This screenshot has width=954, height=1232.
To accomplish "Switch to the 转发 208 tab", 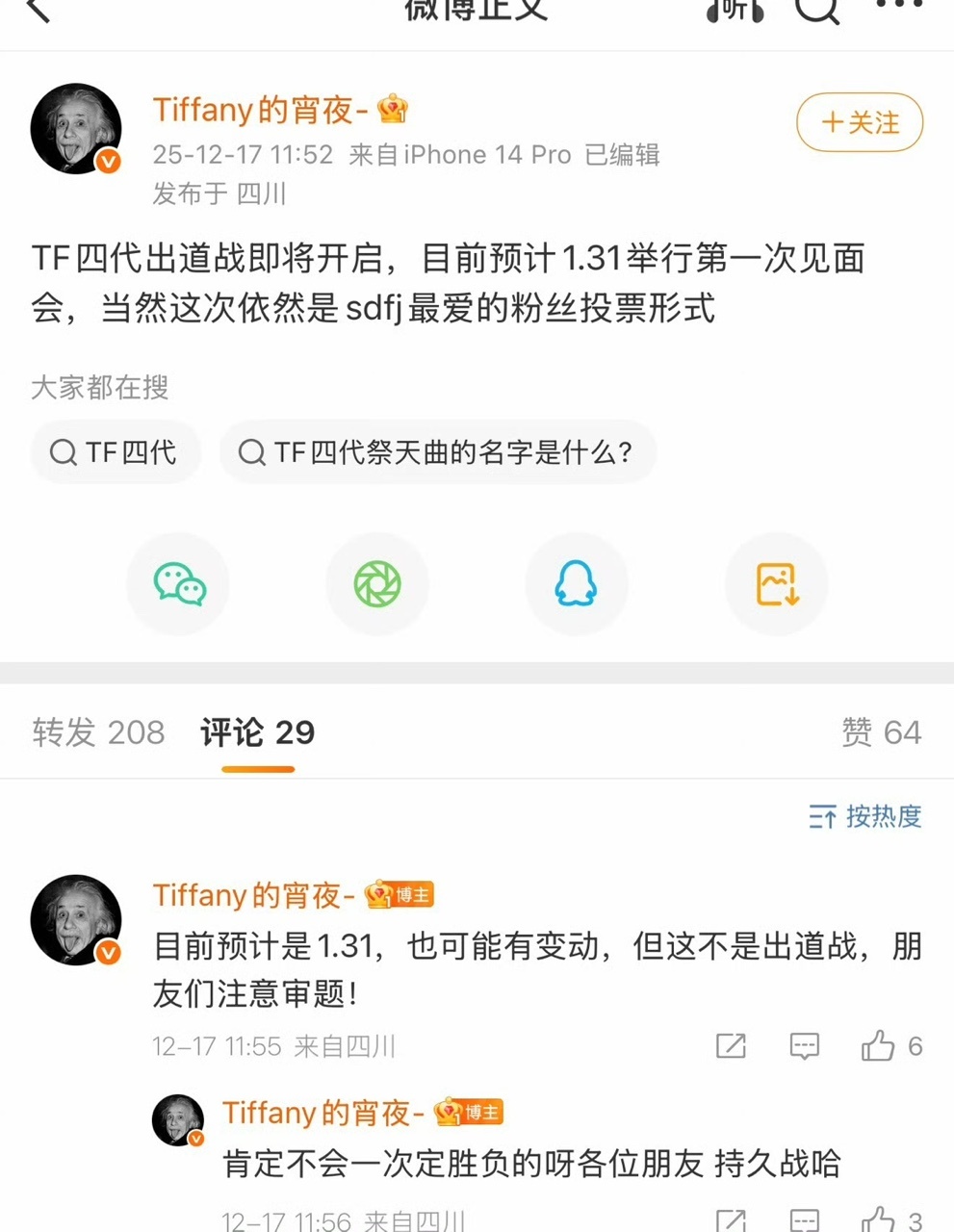I will [x=99, y=732].
